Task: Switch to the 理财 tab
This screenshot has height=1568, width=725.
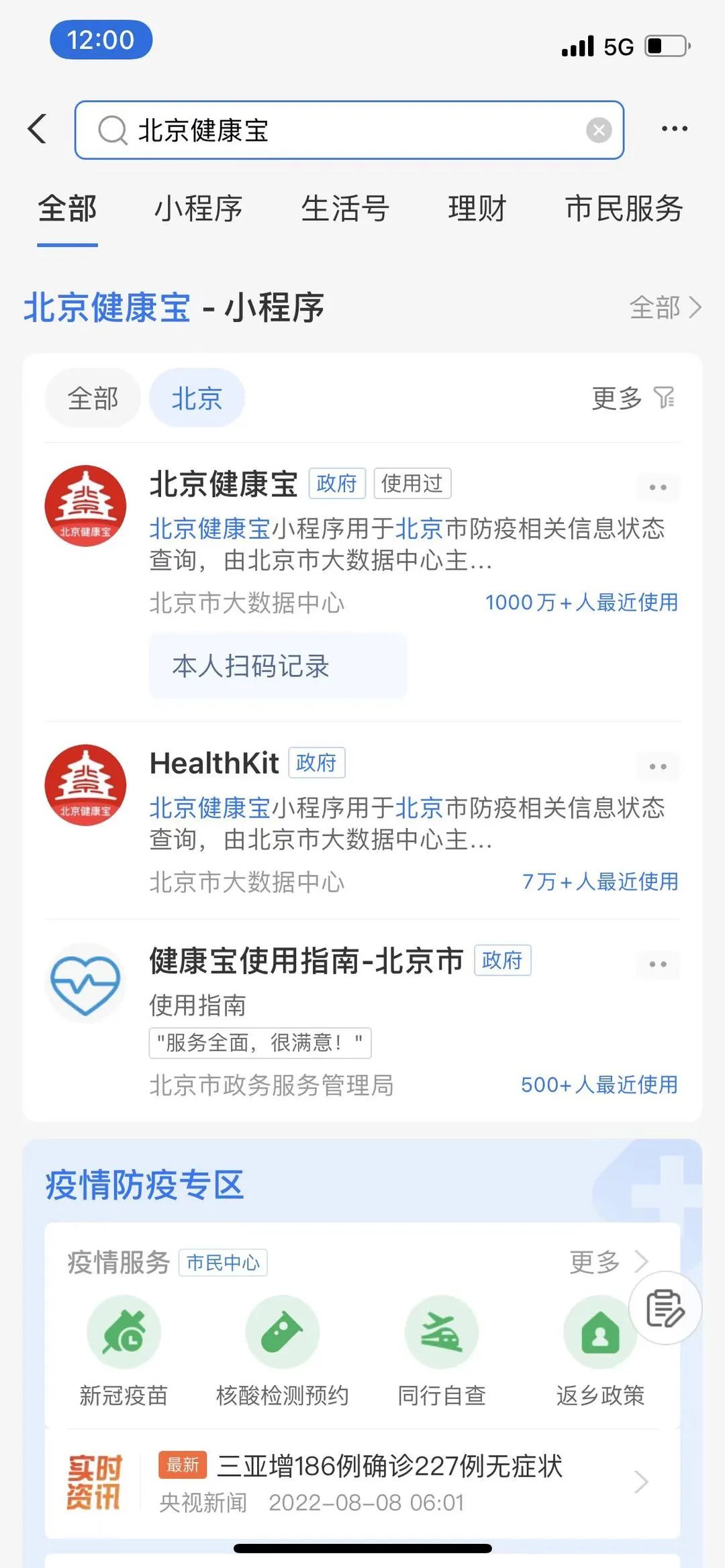Action: click(x=477, y=209)
